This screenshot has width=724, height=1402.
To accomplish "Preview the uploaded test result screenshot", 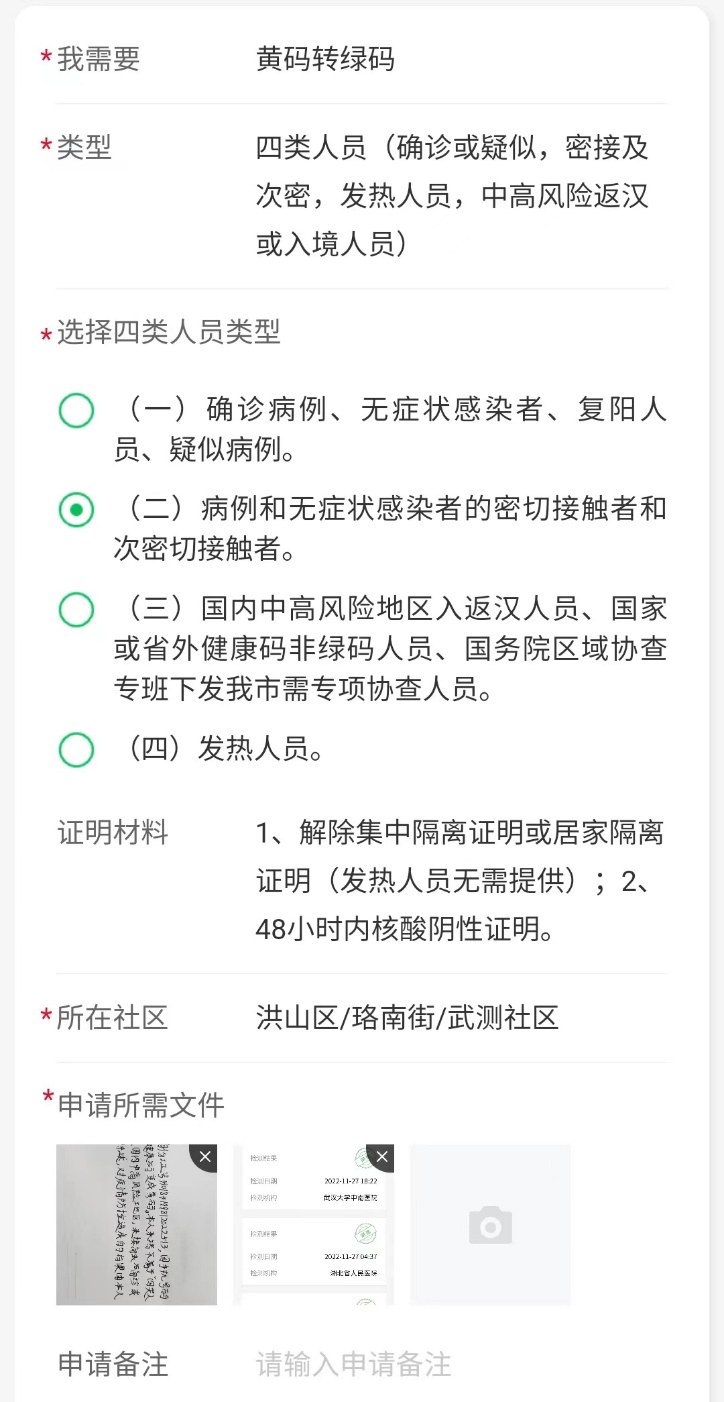I will [310, 1235].
